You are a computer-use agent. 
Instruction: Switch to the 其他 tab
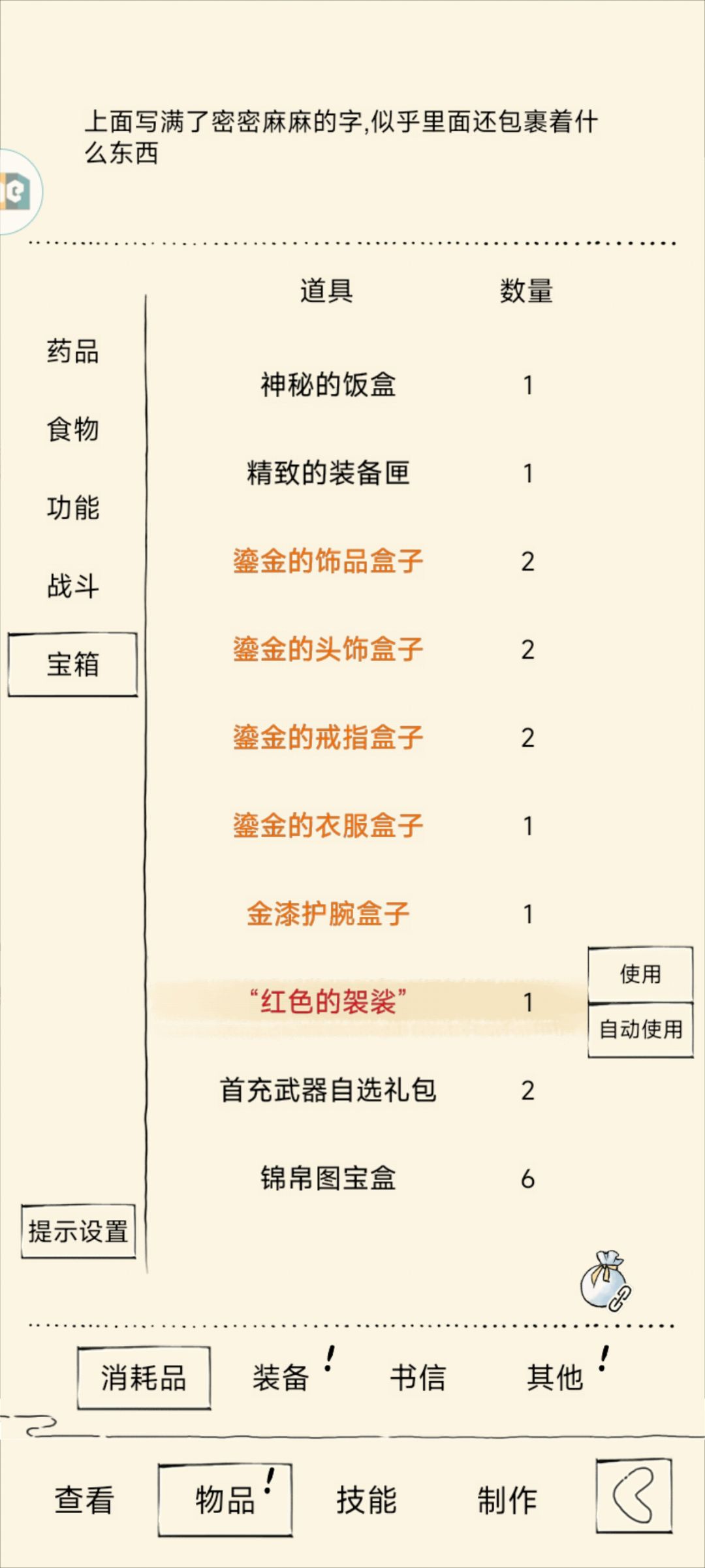(x=555, y=1377)
